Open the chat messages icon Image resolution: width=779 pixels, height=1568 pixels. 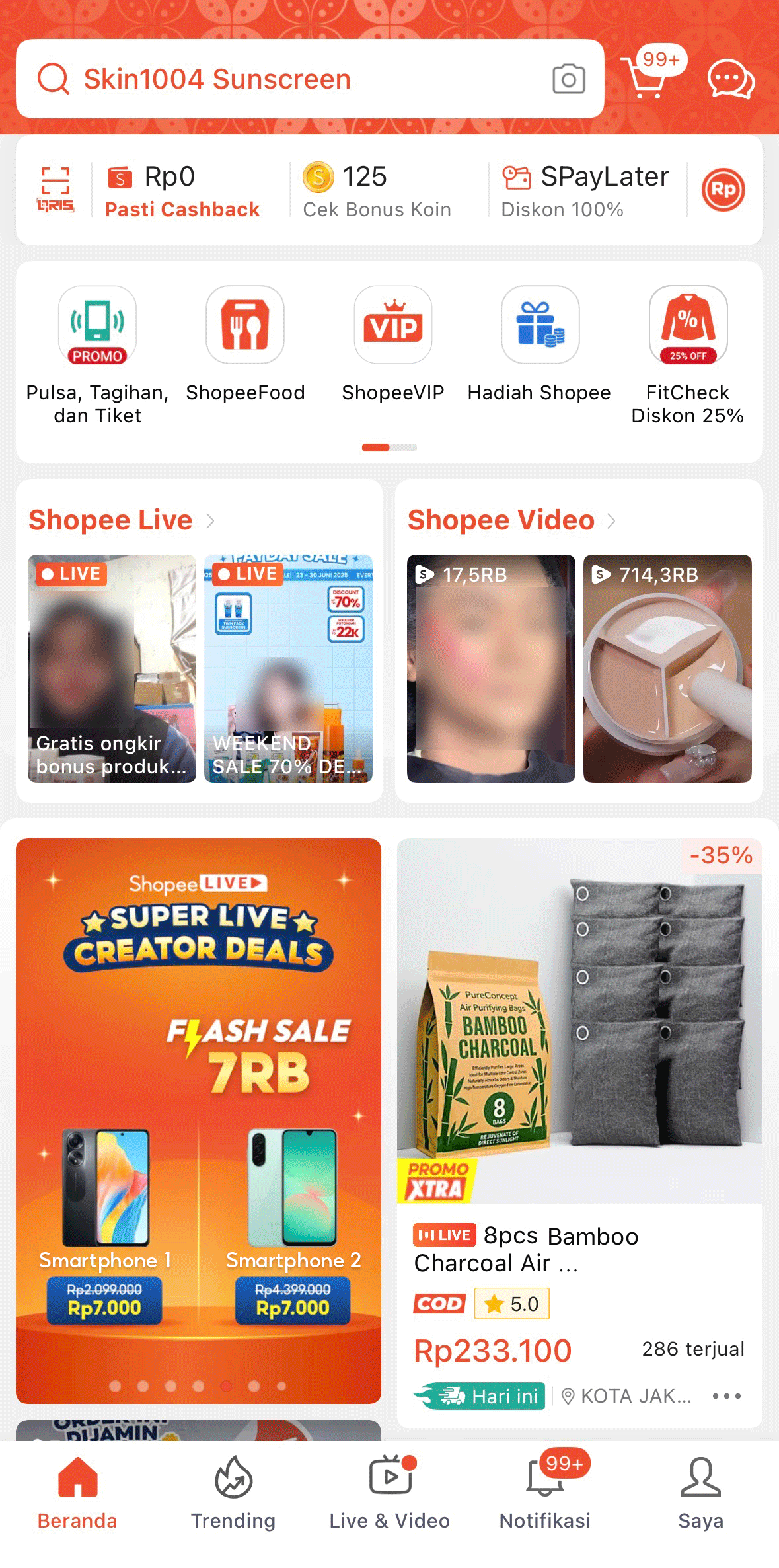731,79
